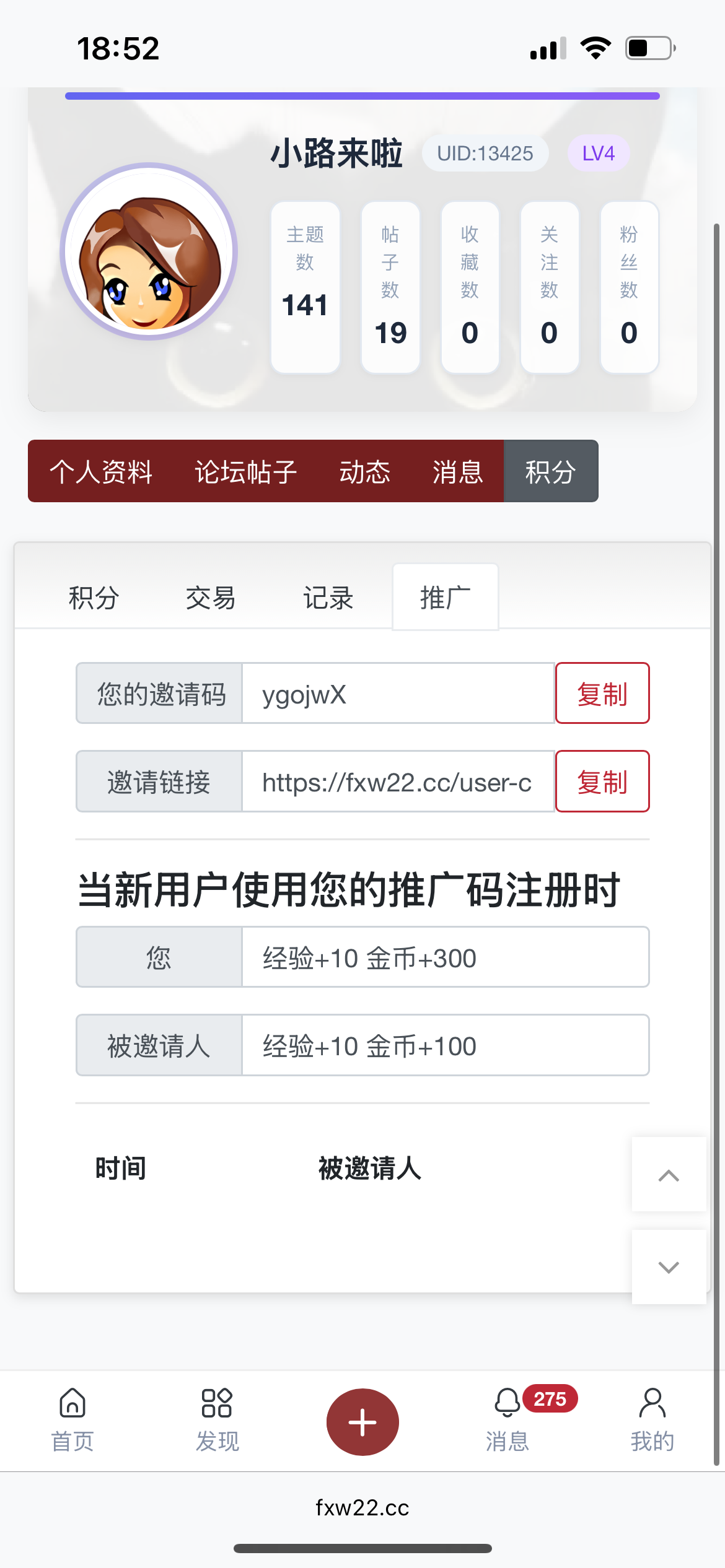Tap the profile avatar picture

pyautogui.click(x=149, y=252)
